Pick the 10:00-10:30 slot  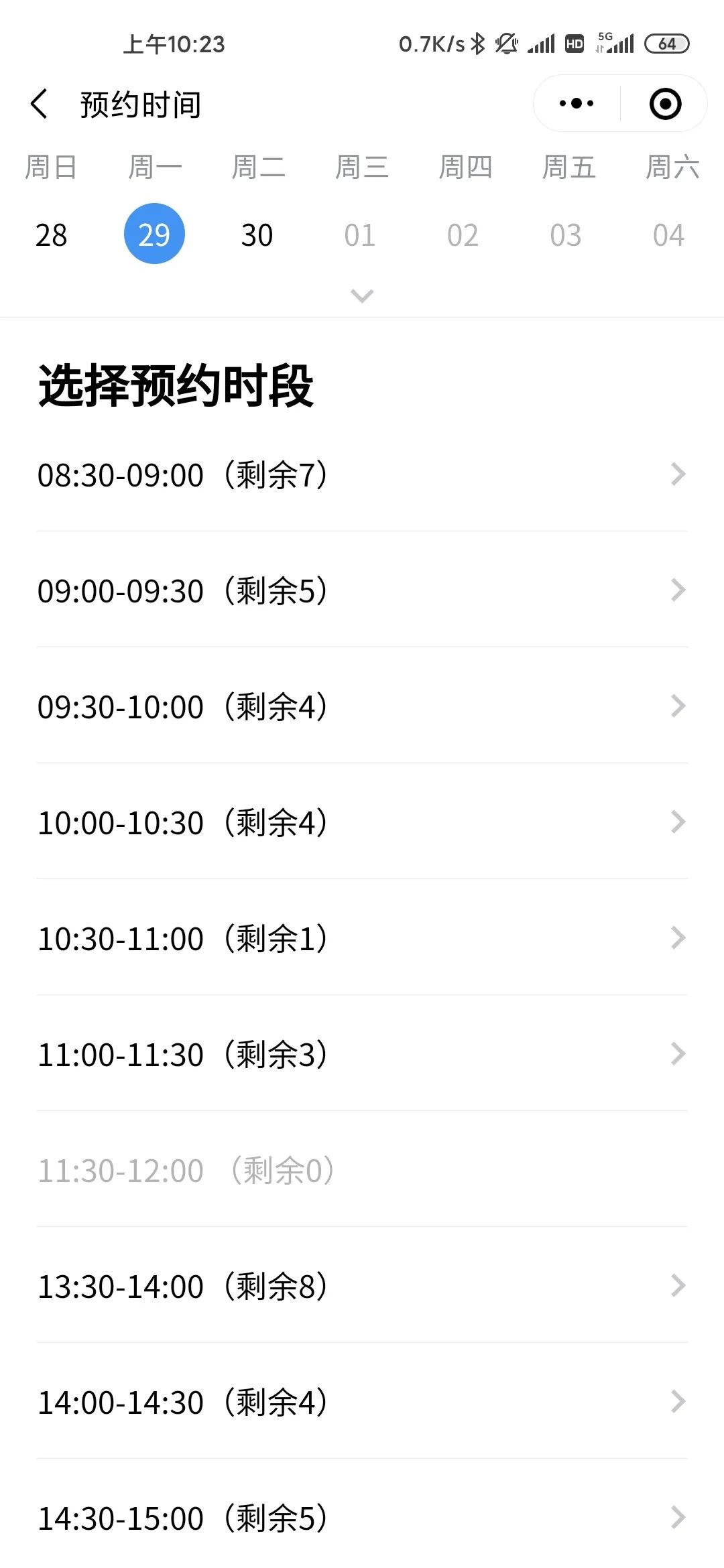(x=362, y=822)
